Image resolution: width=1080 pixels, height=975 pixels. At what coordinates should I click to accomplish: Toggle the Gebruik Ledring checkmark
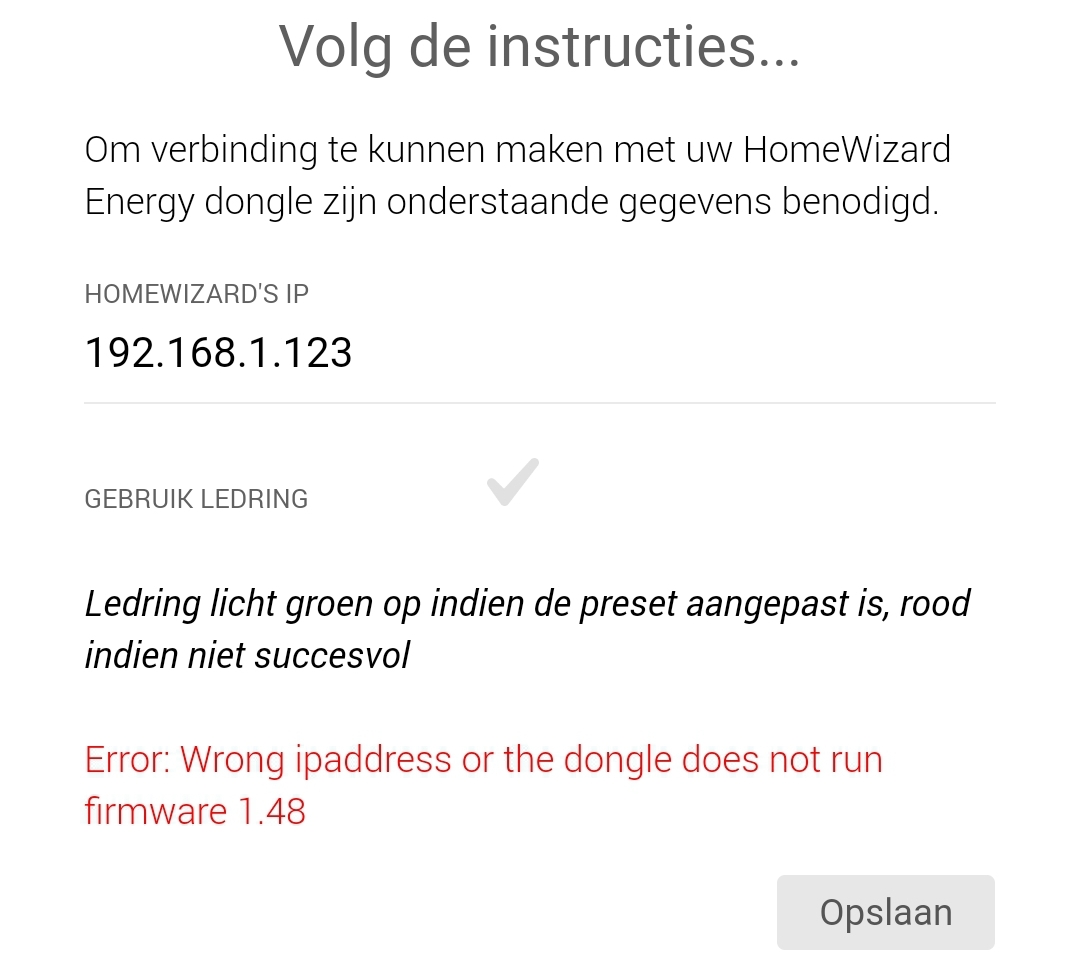tap(513, 482)
